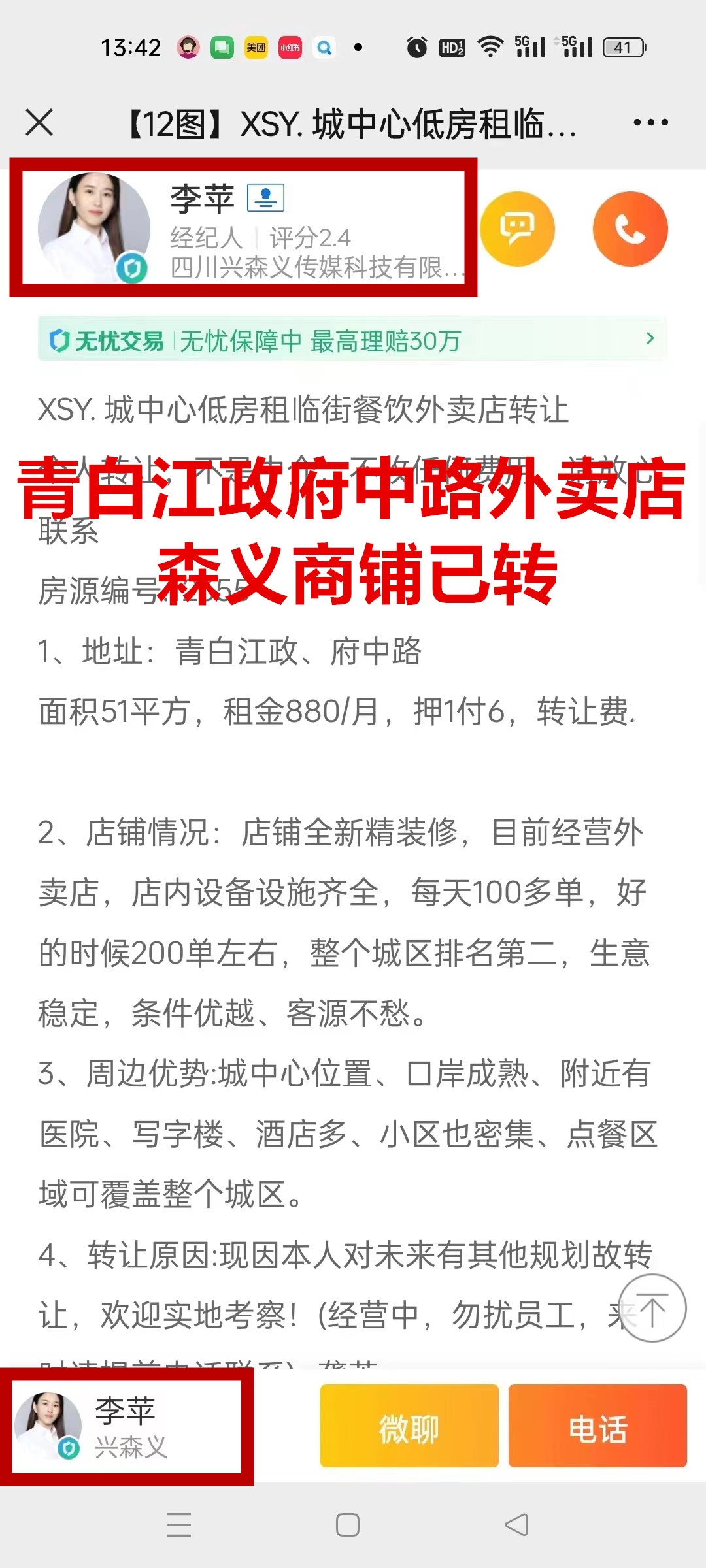Tap the yellow chat bubble icon
The height and width of the screenshot is (1568, 706).
point(517,229)
